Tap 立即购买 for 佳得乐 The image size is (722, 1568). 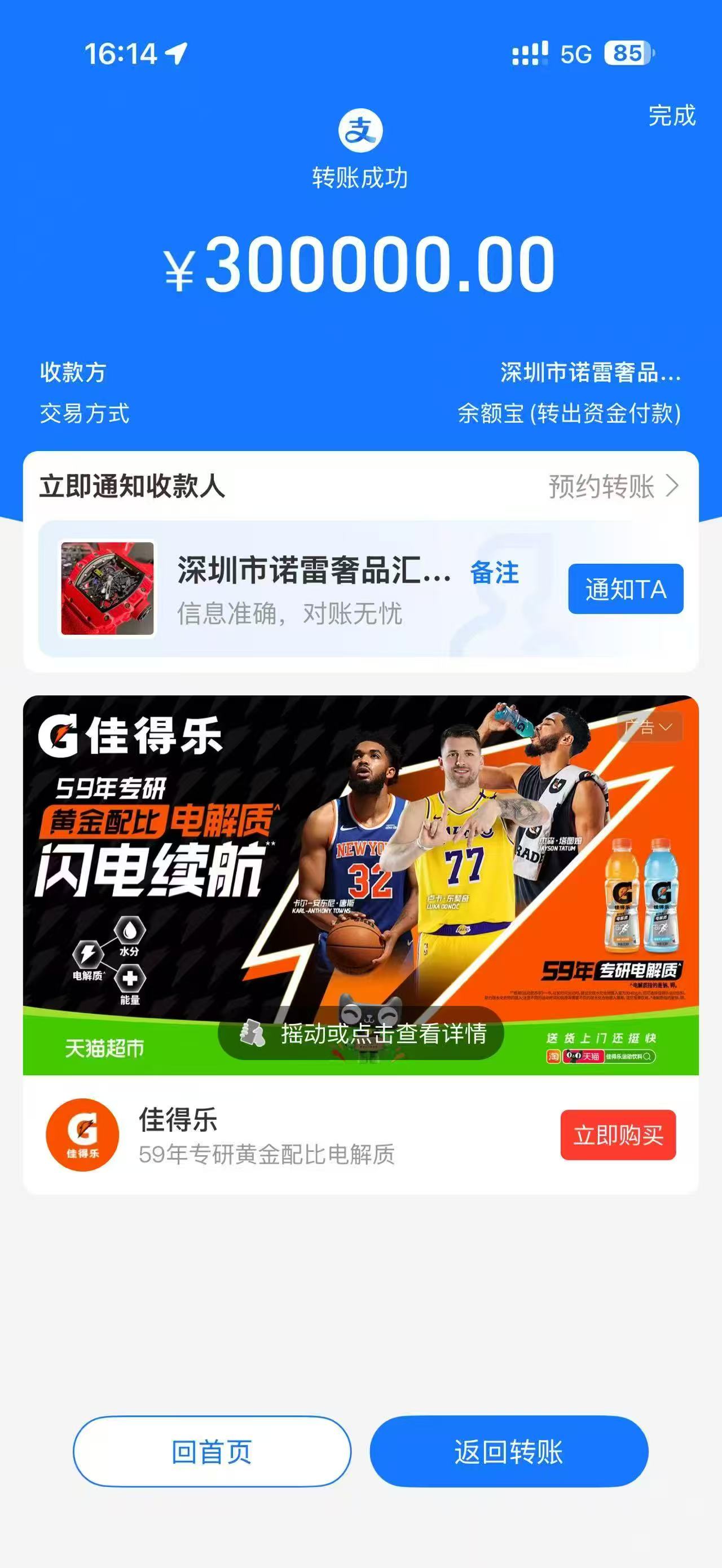[617, 1135]
